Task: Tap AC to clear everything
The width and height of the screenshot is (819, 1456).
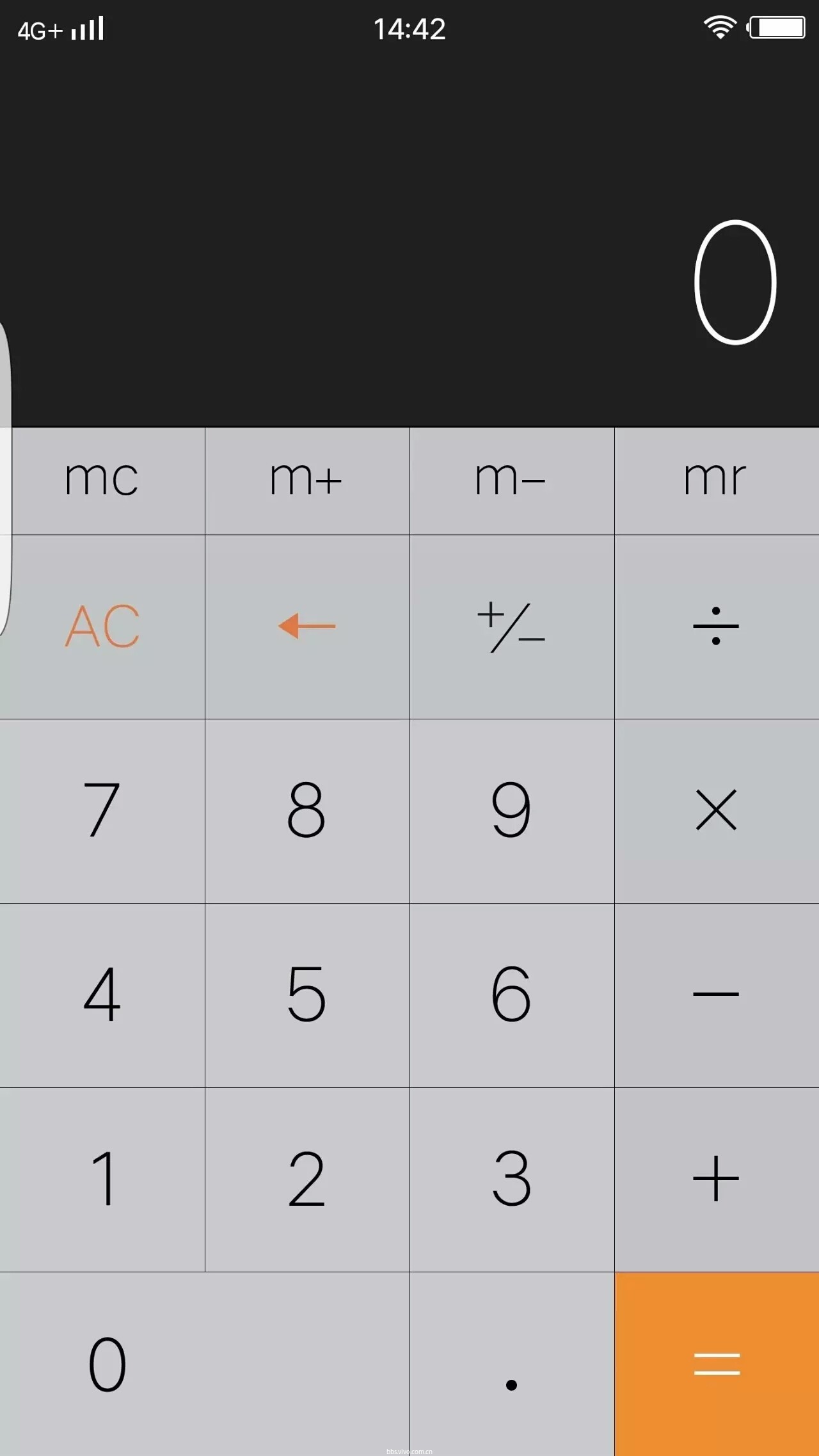Action: pos(102,626)
